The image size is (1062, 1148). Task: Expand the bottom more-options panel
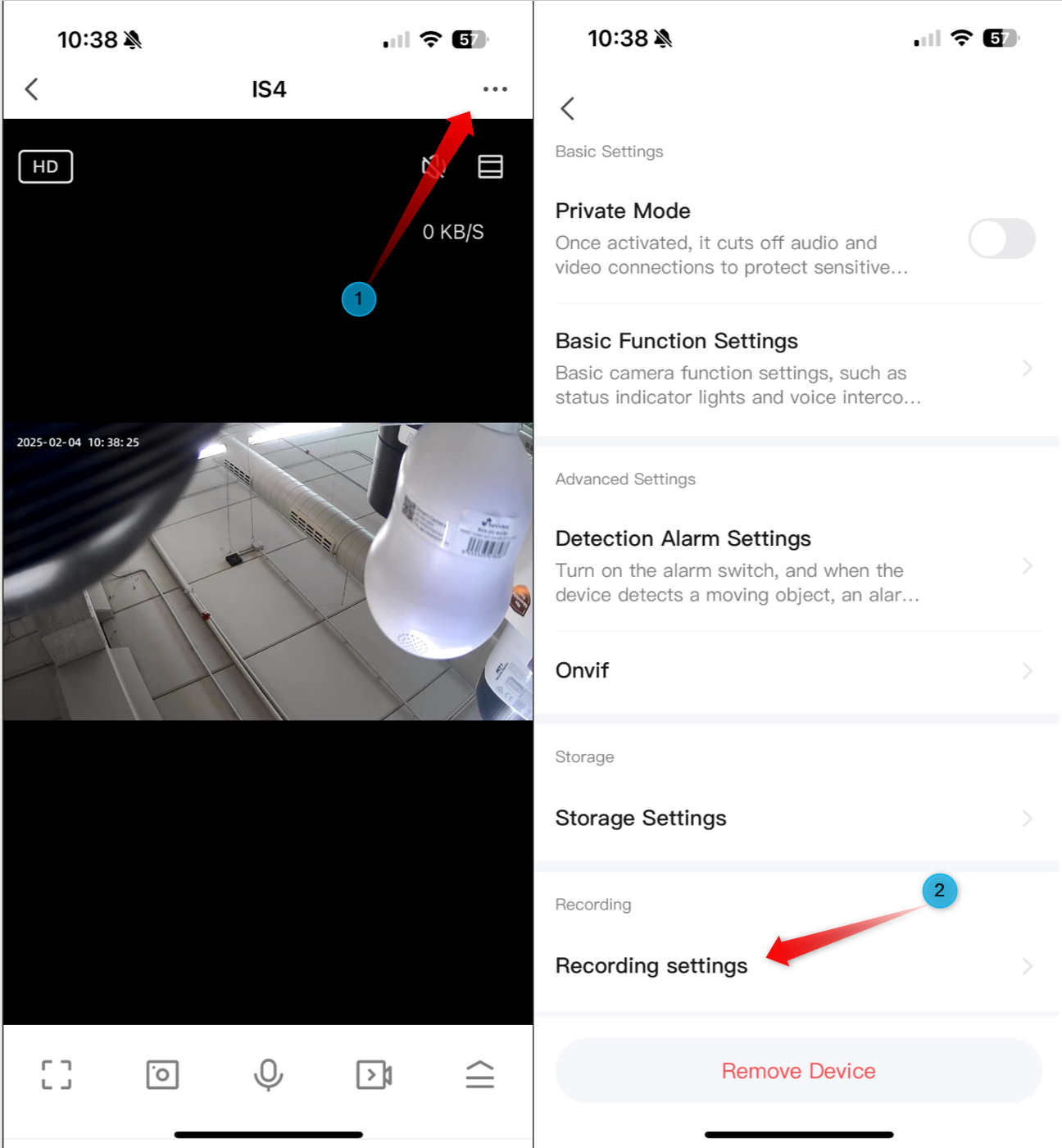[x=479, y=1074]
